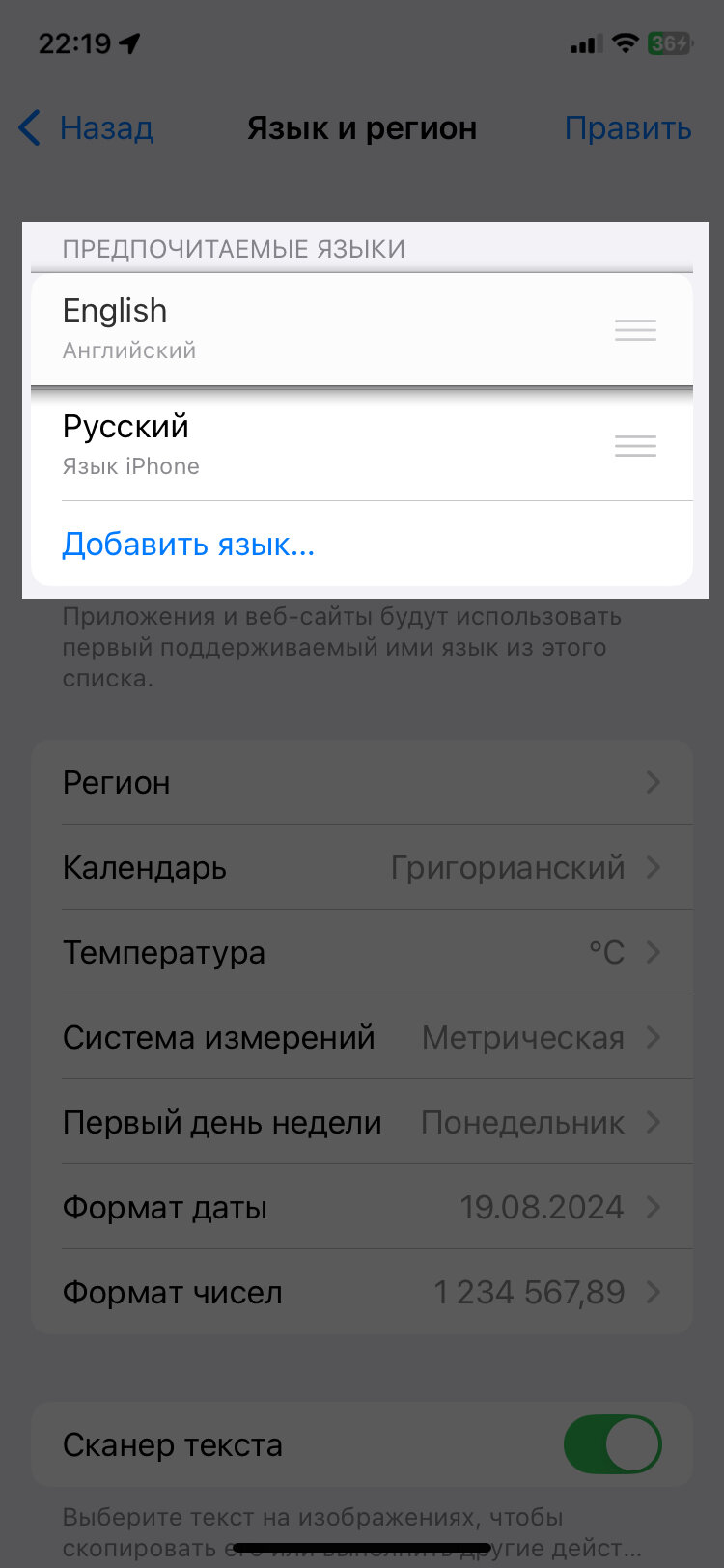
Task: Open the Формат даты setting
Action: click(x=362, y=1207)
